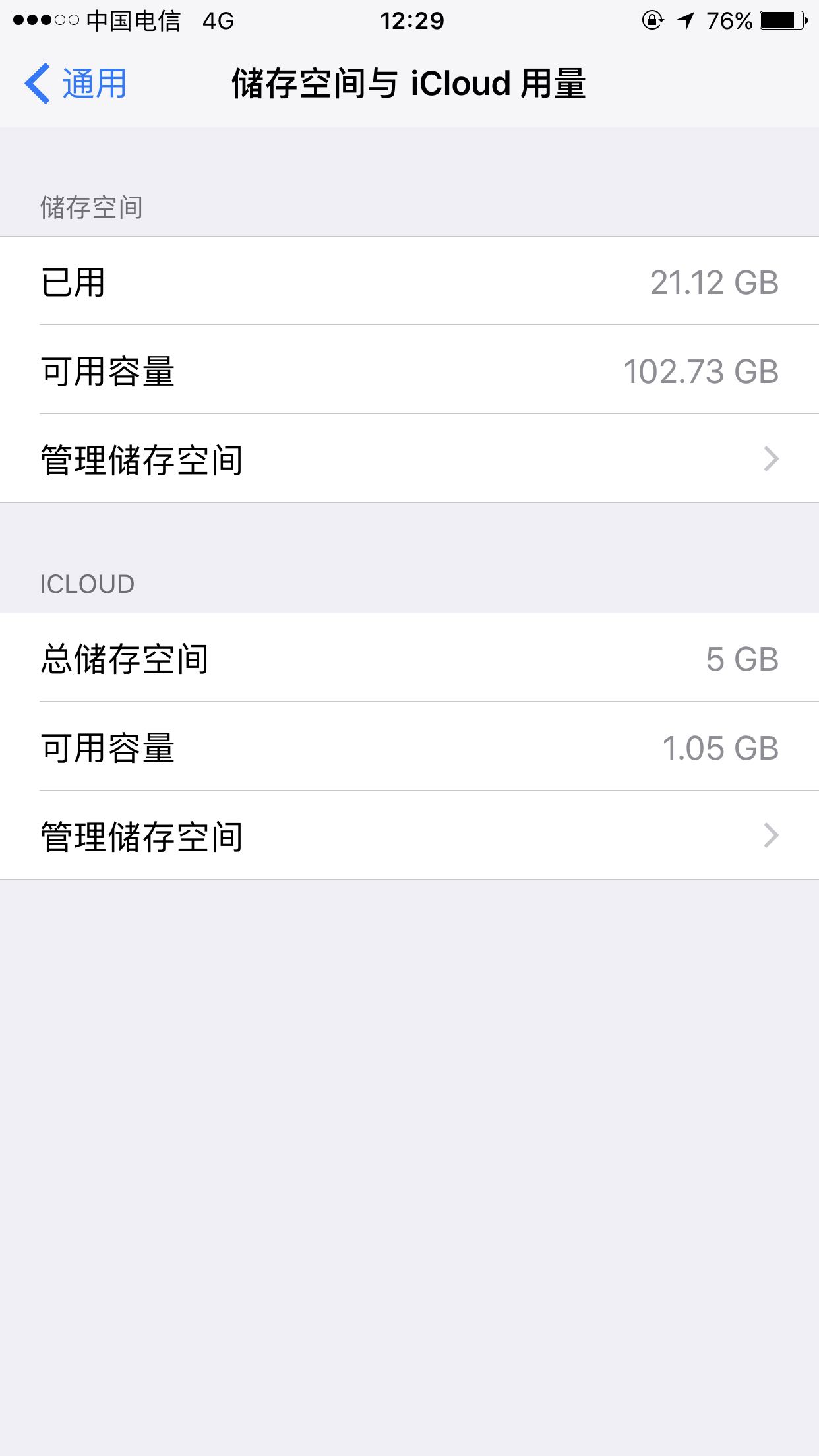Tap the 76% battery percentage indicator
The width and height of the screenshot is (819, 1456).
coord(729,20)
